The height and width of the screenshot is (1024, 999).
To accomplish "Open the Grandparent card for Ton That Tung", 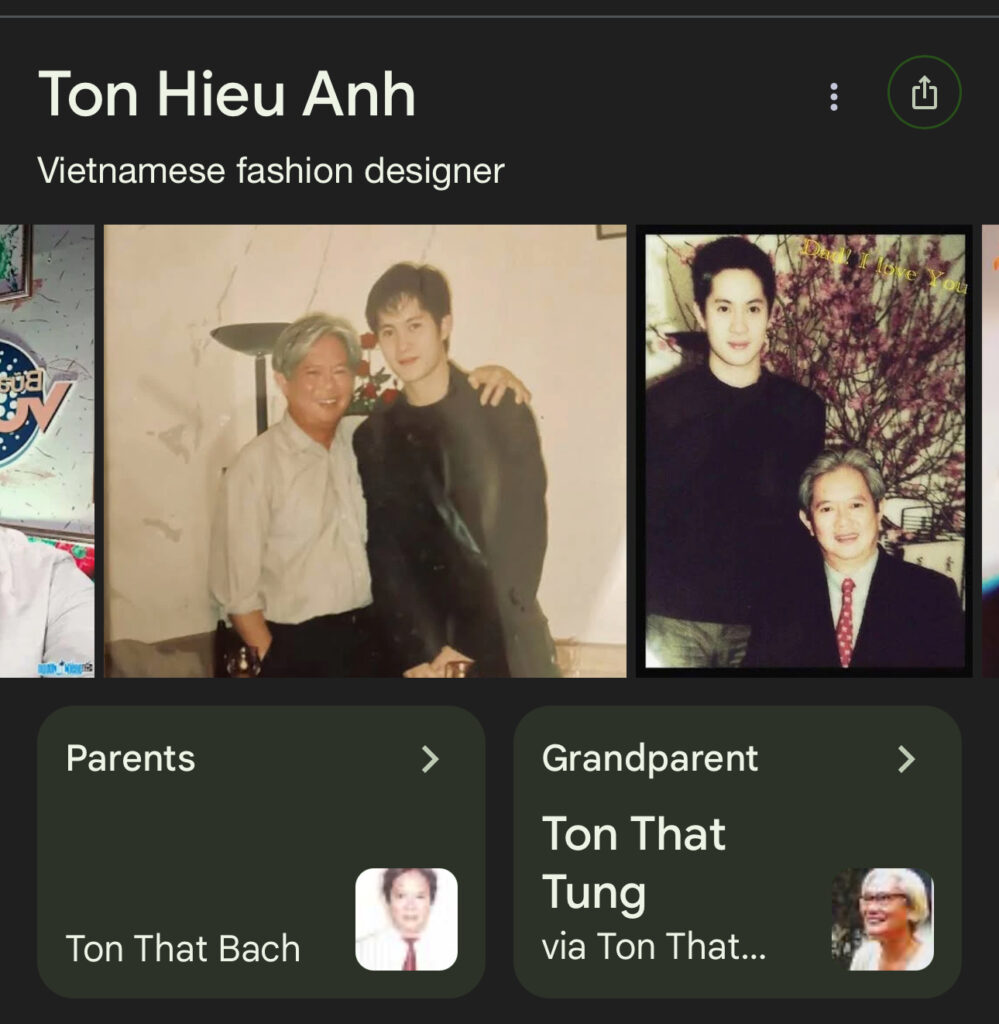I will (x=737, y=852).
